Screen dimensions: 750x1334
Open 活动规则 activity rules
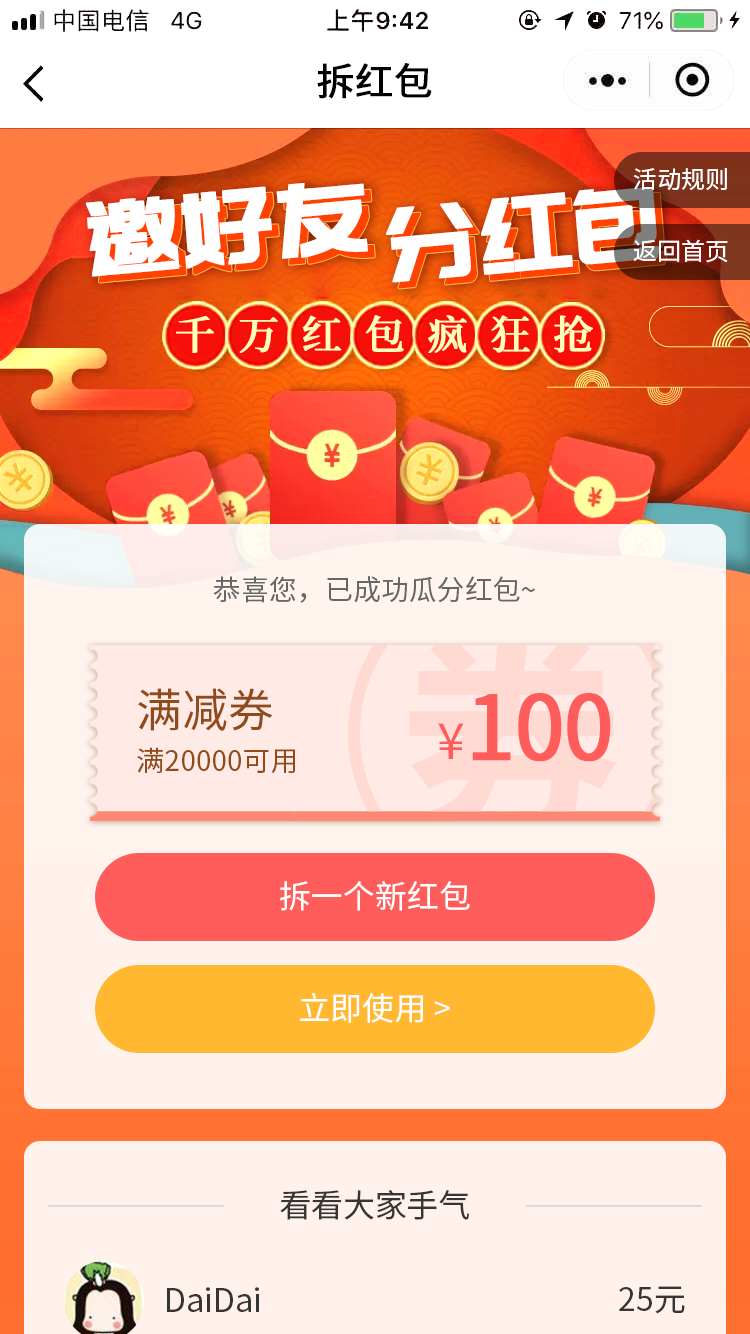pyautogui.click(x=681, y=180)
